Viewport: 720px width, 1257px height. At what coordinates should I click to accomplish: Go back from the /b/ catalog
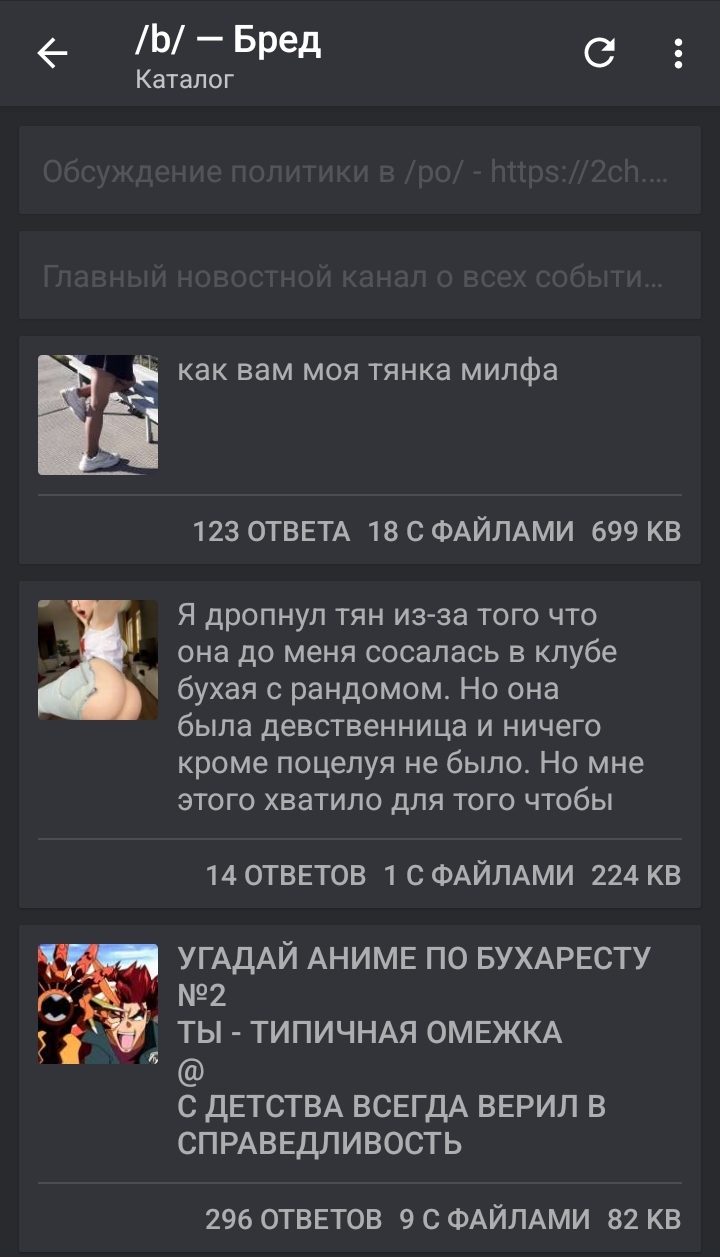[x=52, y=54]
